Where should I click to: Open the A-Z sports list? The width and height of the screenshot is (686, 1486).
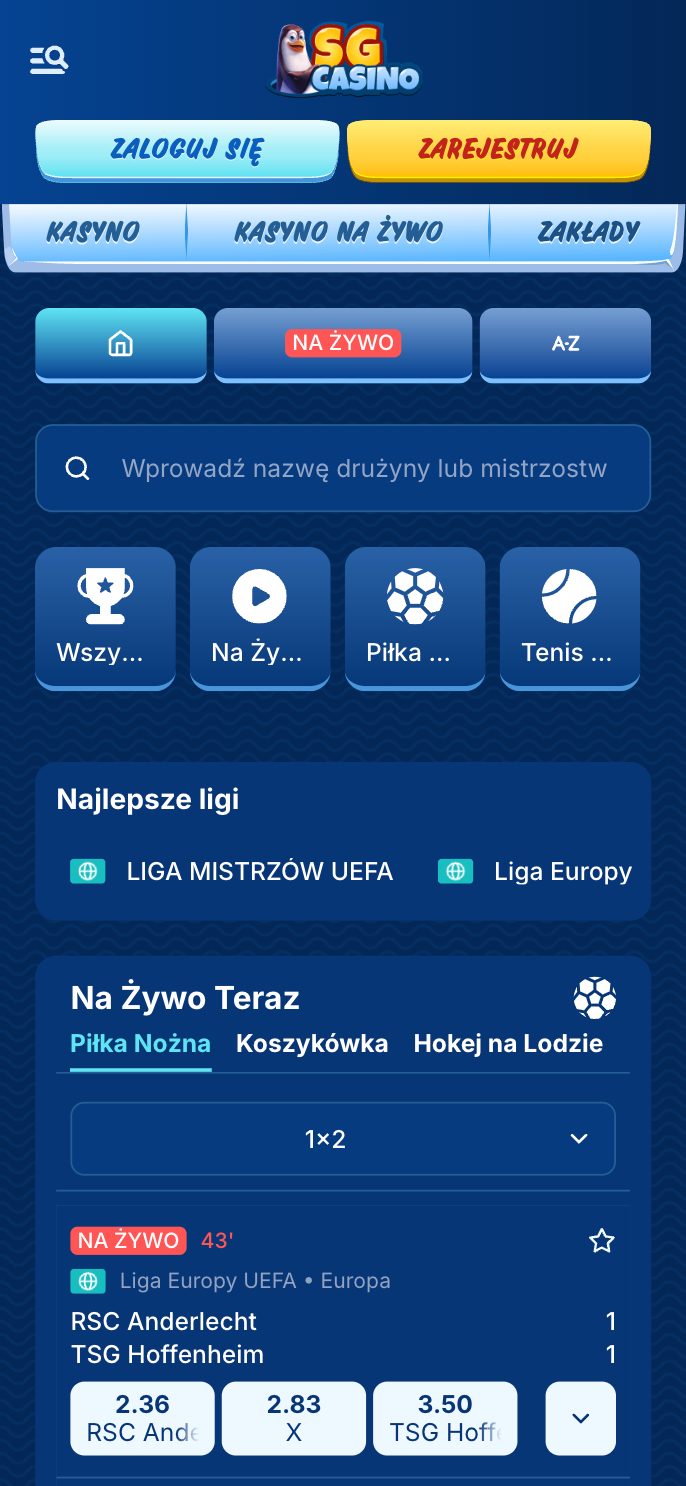pos(565,344)
